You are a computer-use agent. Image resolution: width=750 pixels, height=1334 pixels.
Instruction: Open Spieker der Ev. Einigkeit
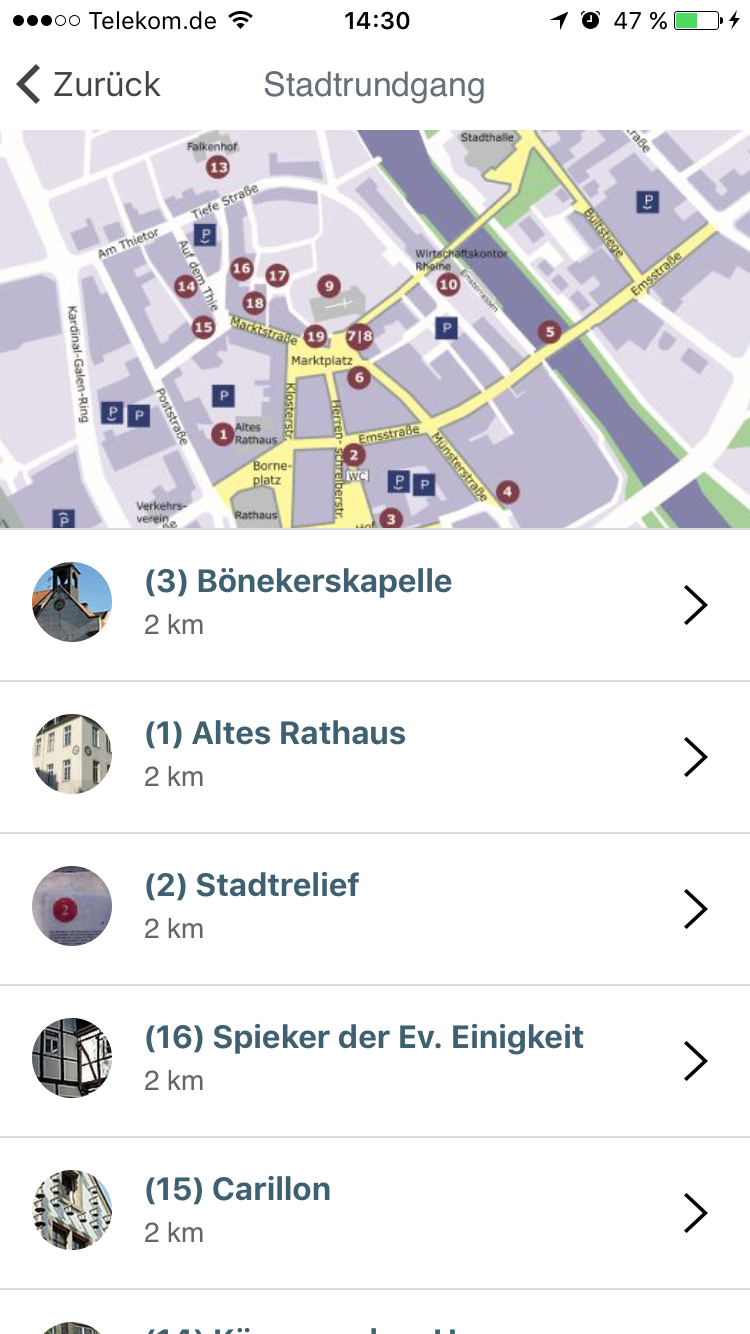click(x=374, y=1061)
